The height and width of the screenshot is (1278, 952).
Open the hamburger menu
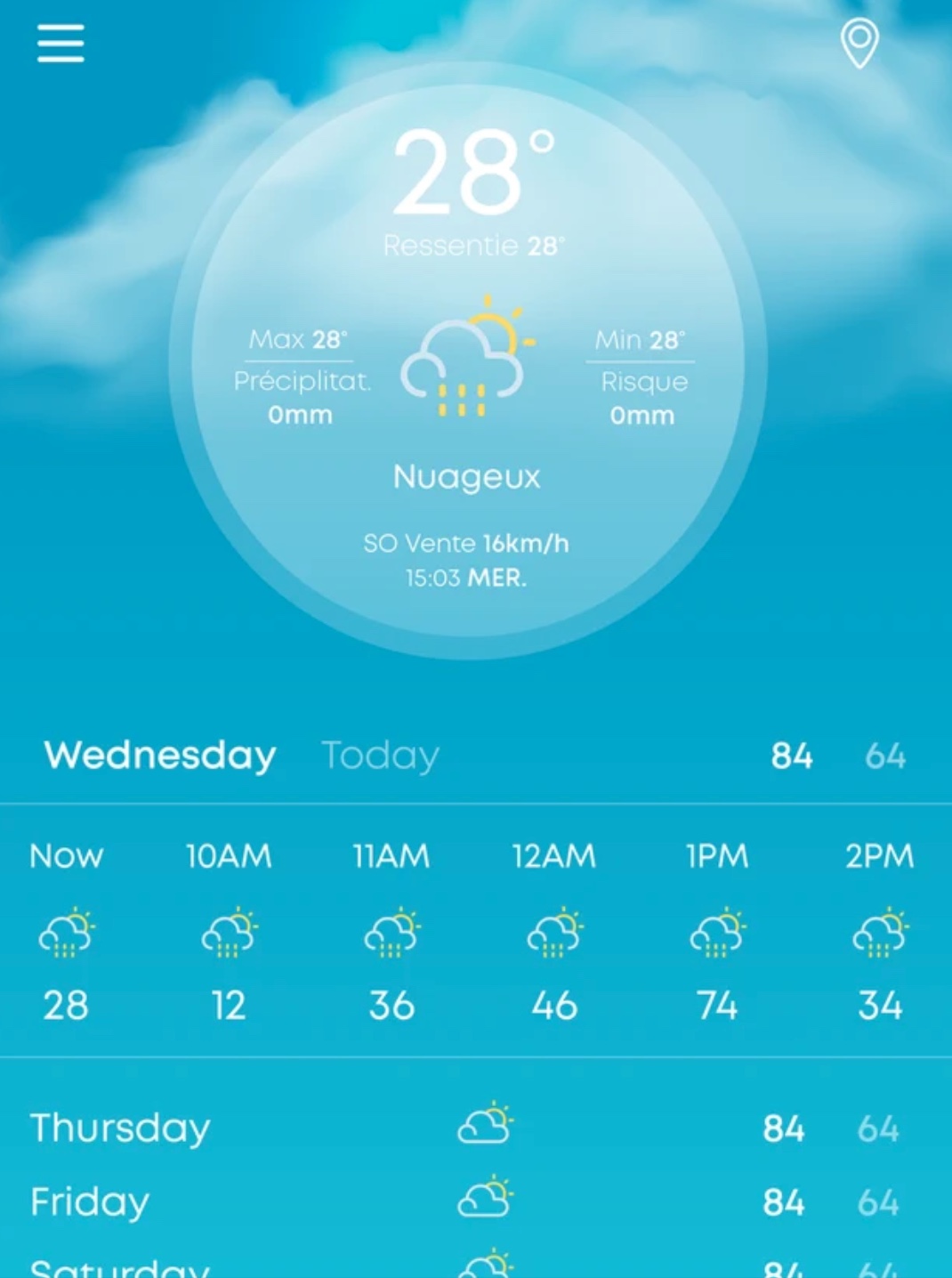coord(61,43)
